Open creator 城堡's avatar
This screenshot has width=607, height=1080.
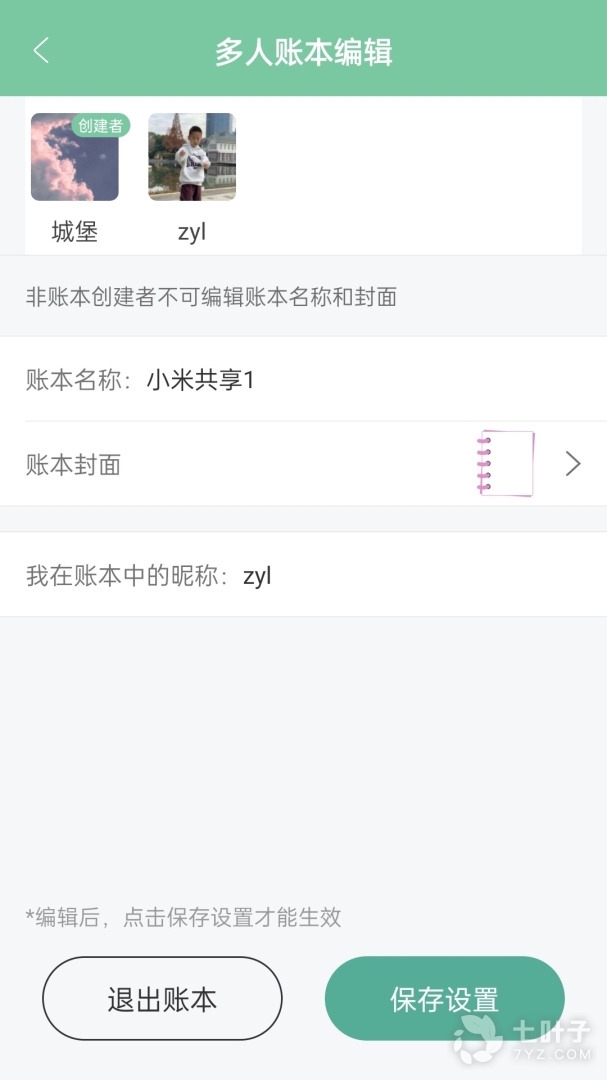[75, 157]
